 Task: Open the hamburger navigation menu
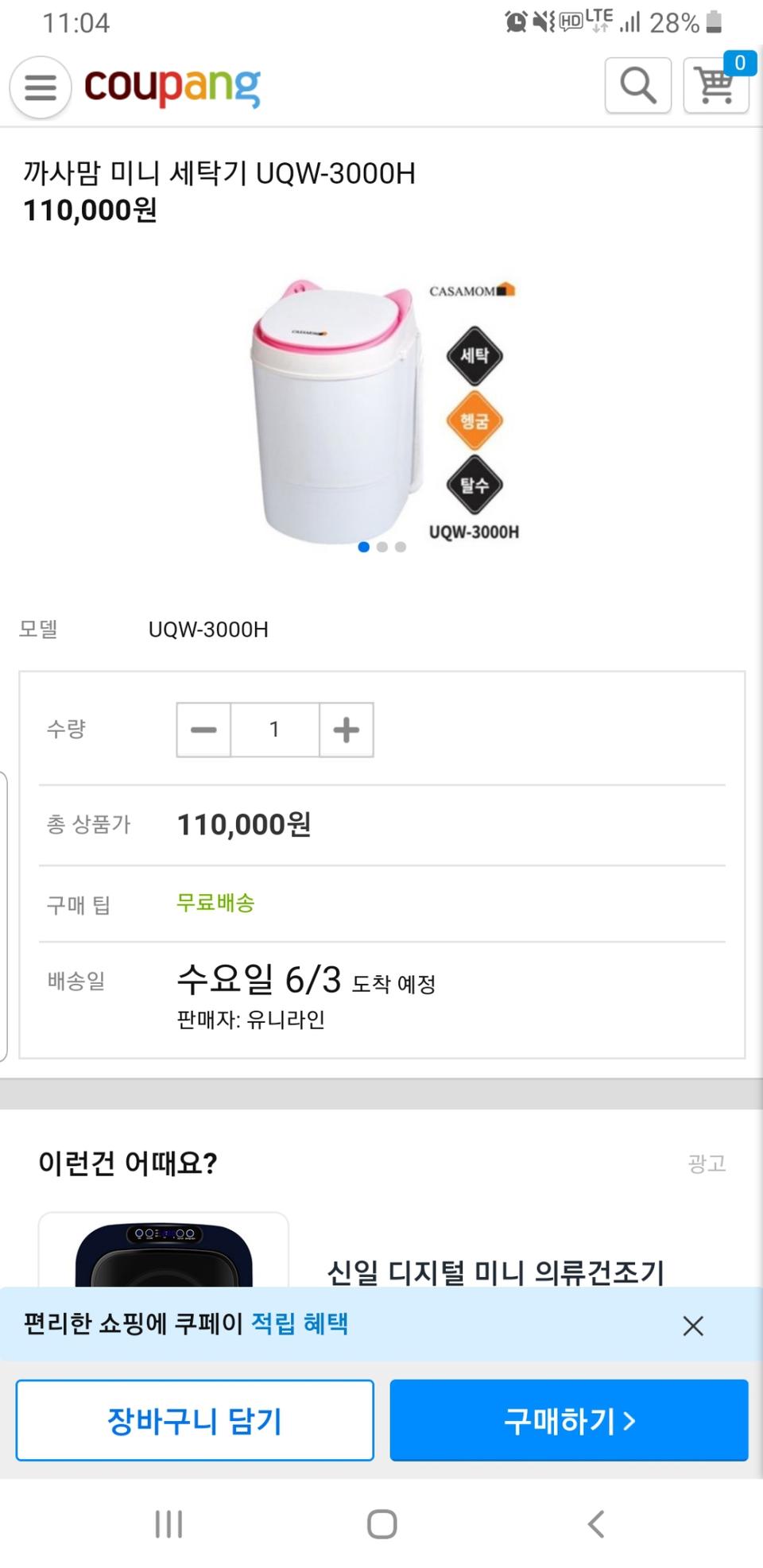click(40, 87)
